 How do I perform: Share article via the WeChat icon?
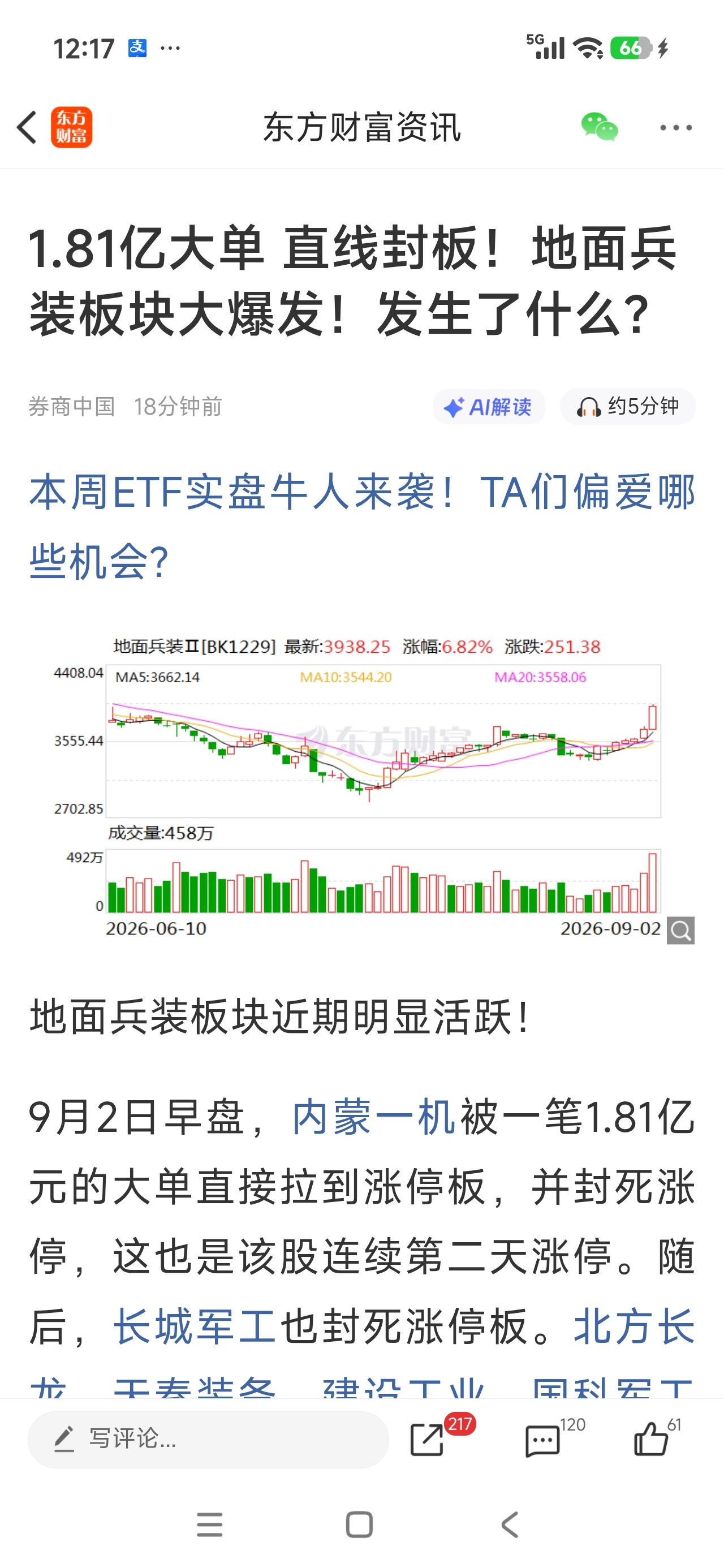coord(599,127)
